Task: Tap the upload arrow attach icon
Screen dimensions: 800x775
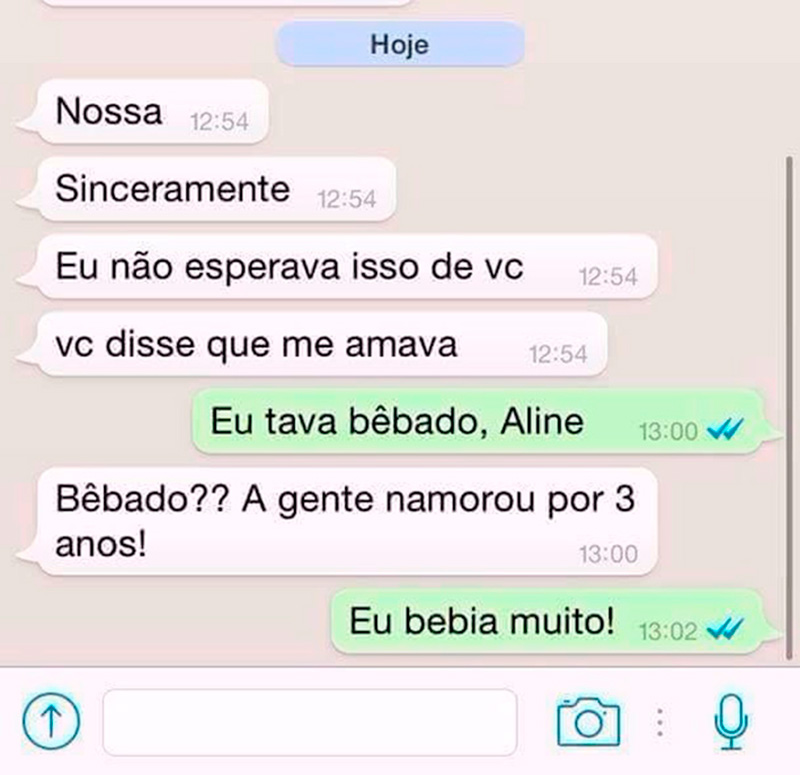Action: tap(50, 721)
